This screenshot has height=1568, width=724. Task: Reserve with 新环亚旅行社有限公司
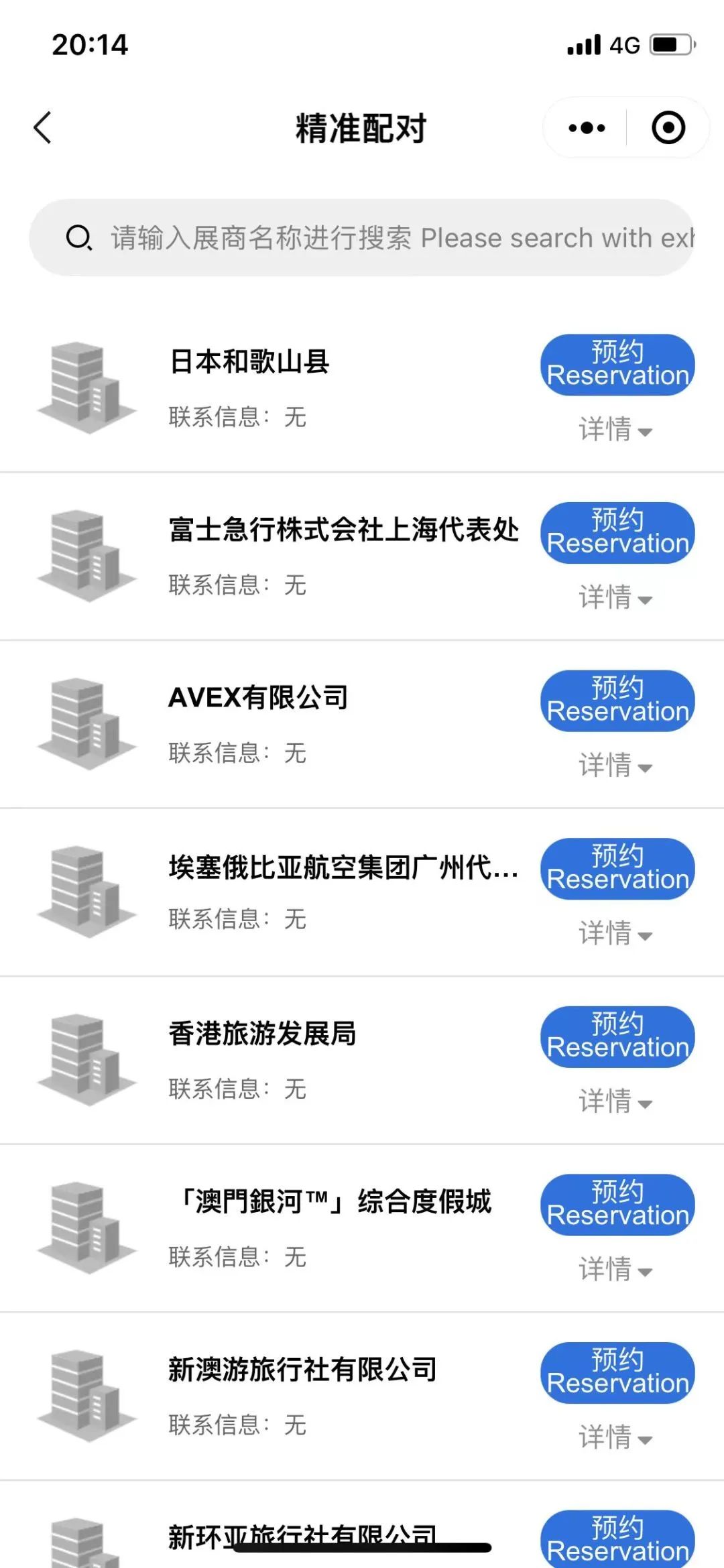tap(617, 1539)
